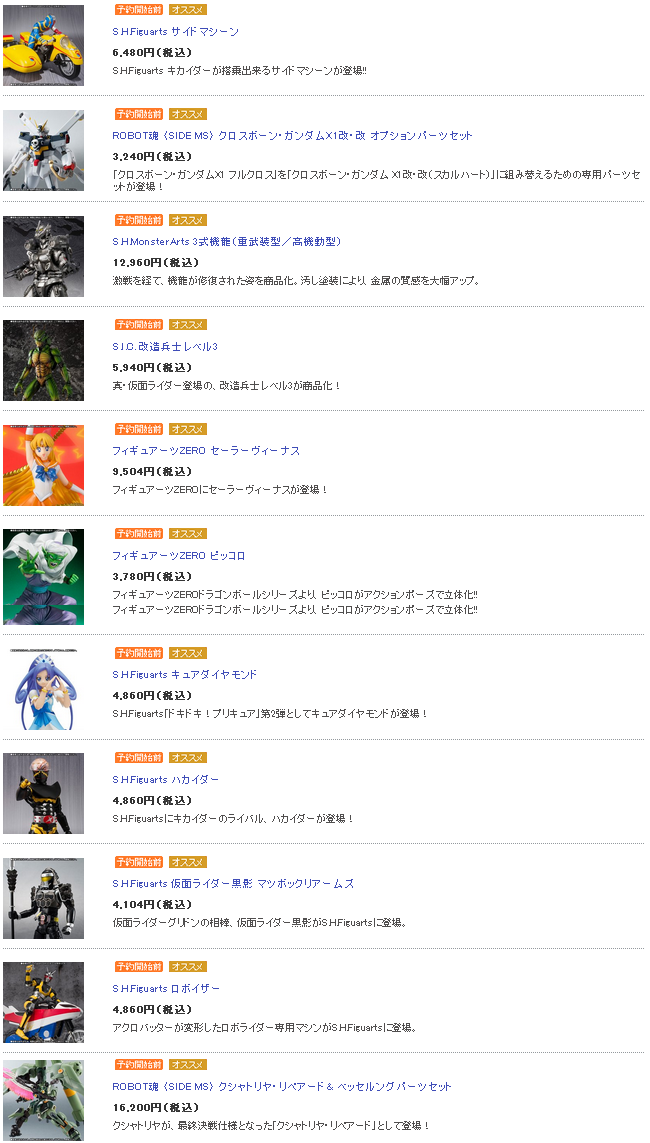Open フィギュアーツZERO セーラーヴィーナス link
Viewport: 650px width, 1143px height.
click(x=206, y=451)
